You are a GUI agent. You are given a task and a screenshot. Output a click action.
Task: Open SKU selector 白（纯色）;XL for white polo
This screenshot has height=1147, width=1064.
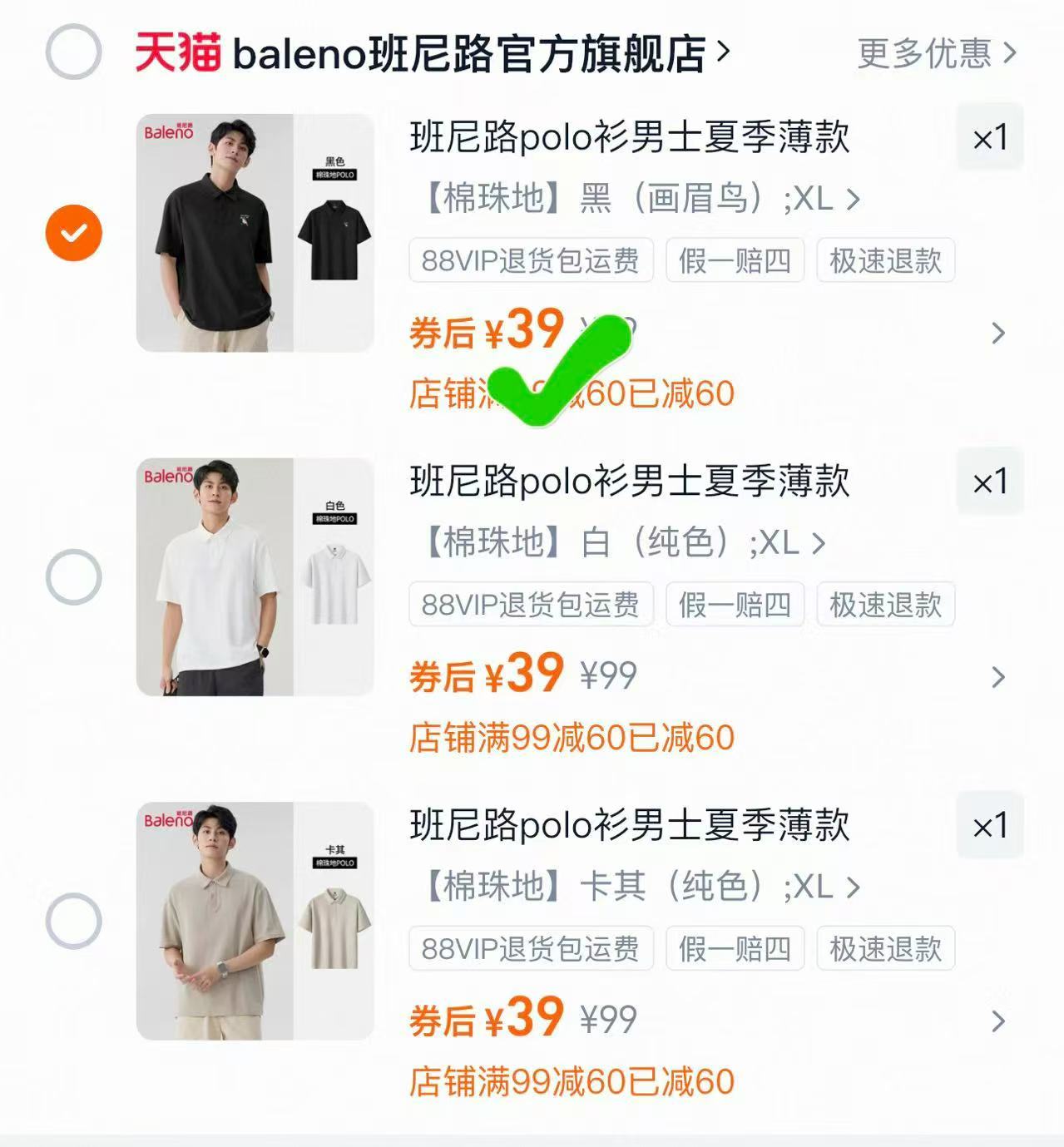(x=616, y=541)
